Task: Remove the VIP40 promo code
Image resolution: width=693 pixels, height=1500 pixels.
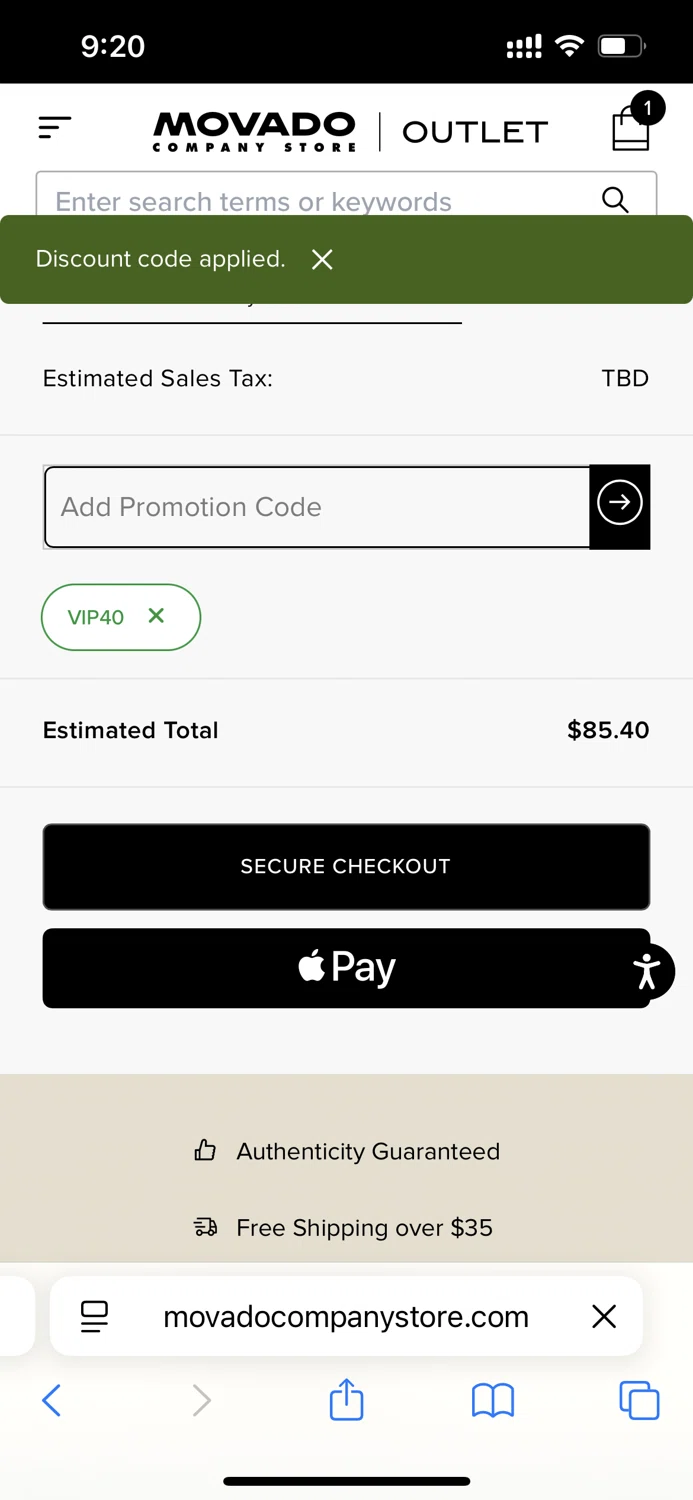Action: (156, 616)
